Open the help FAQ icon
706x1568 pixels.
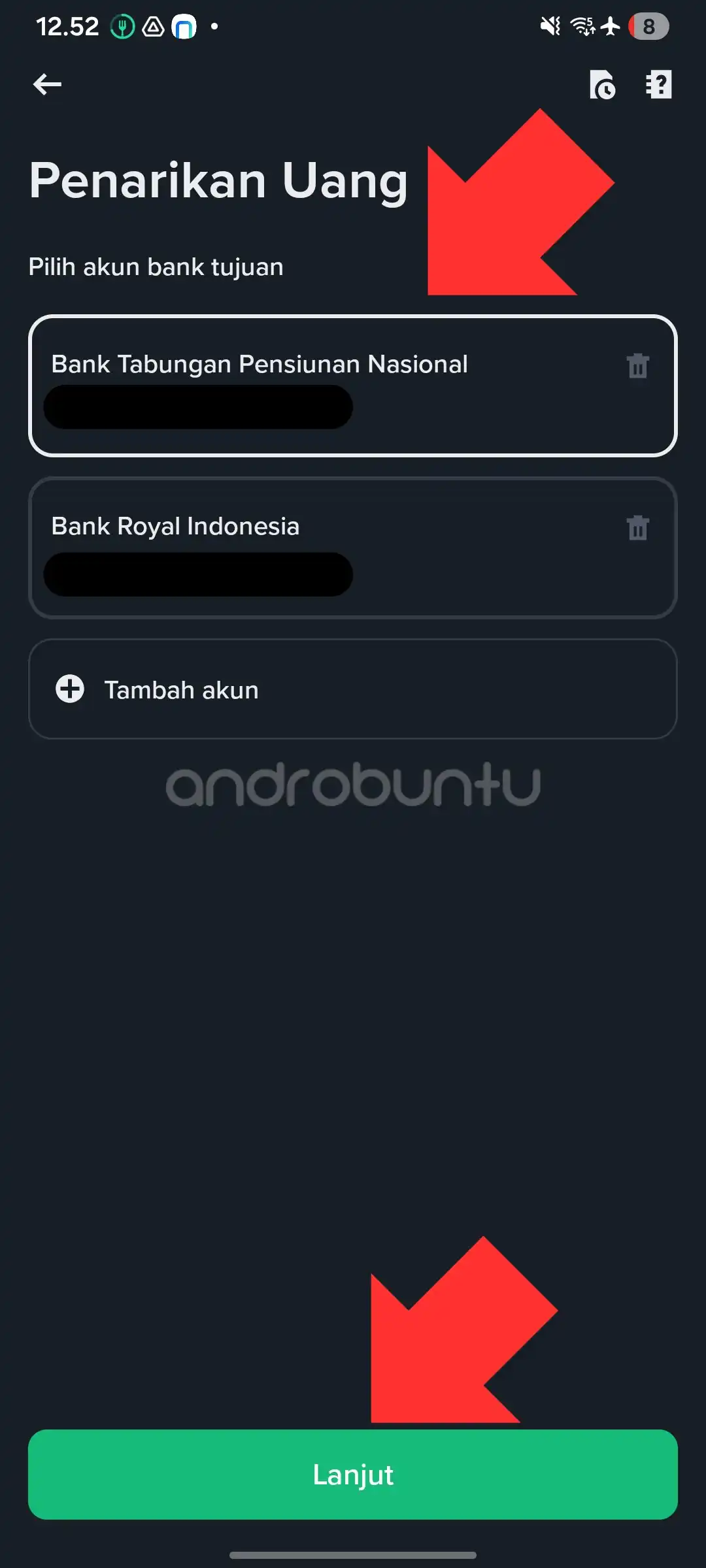658,85
